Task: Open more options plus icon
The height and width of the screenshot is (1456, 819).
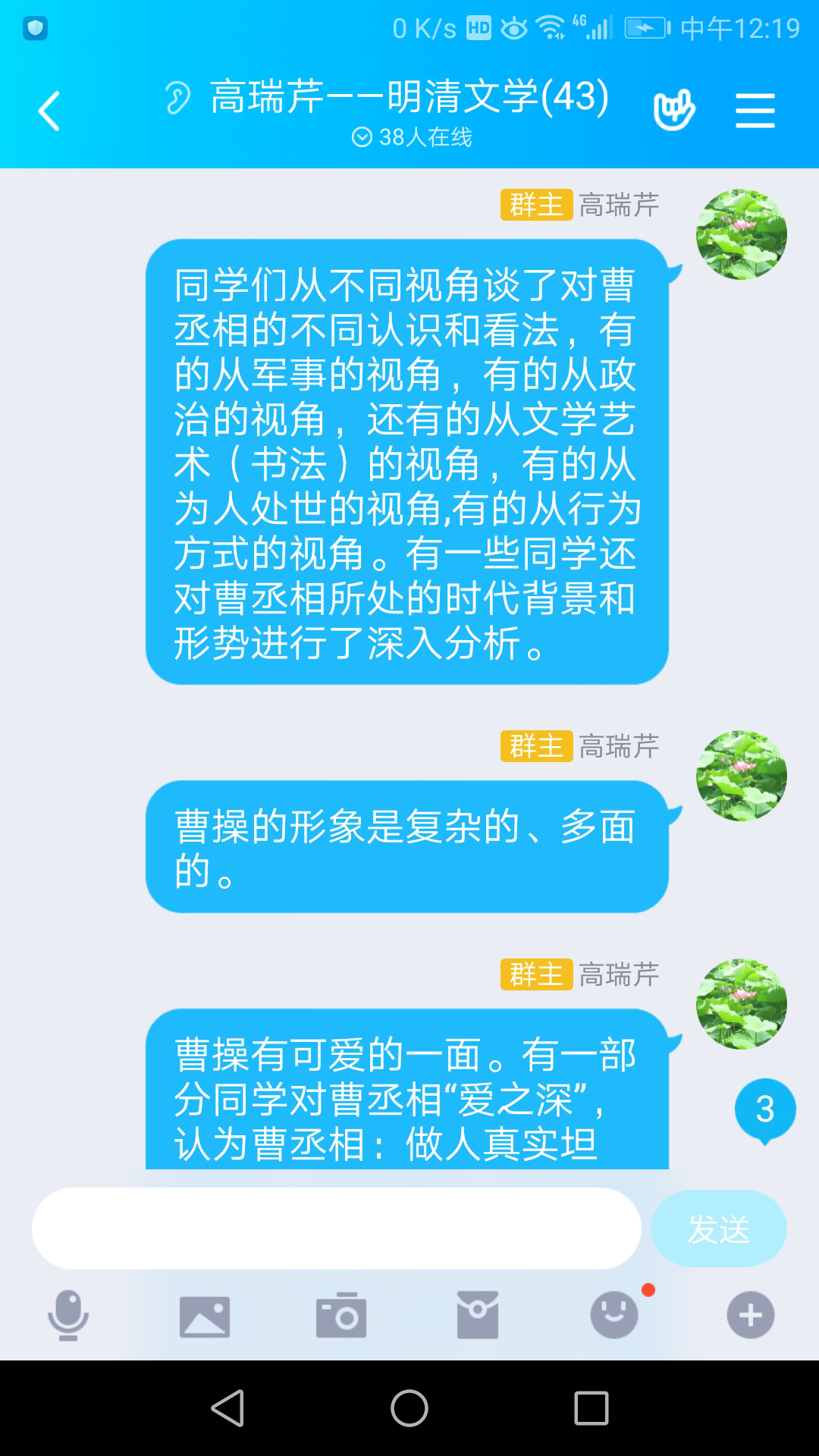Action: pyautogui.click(x=751, y=1315)
